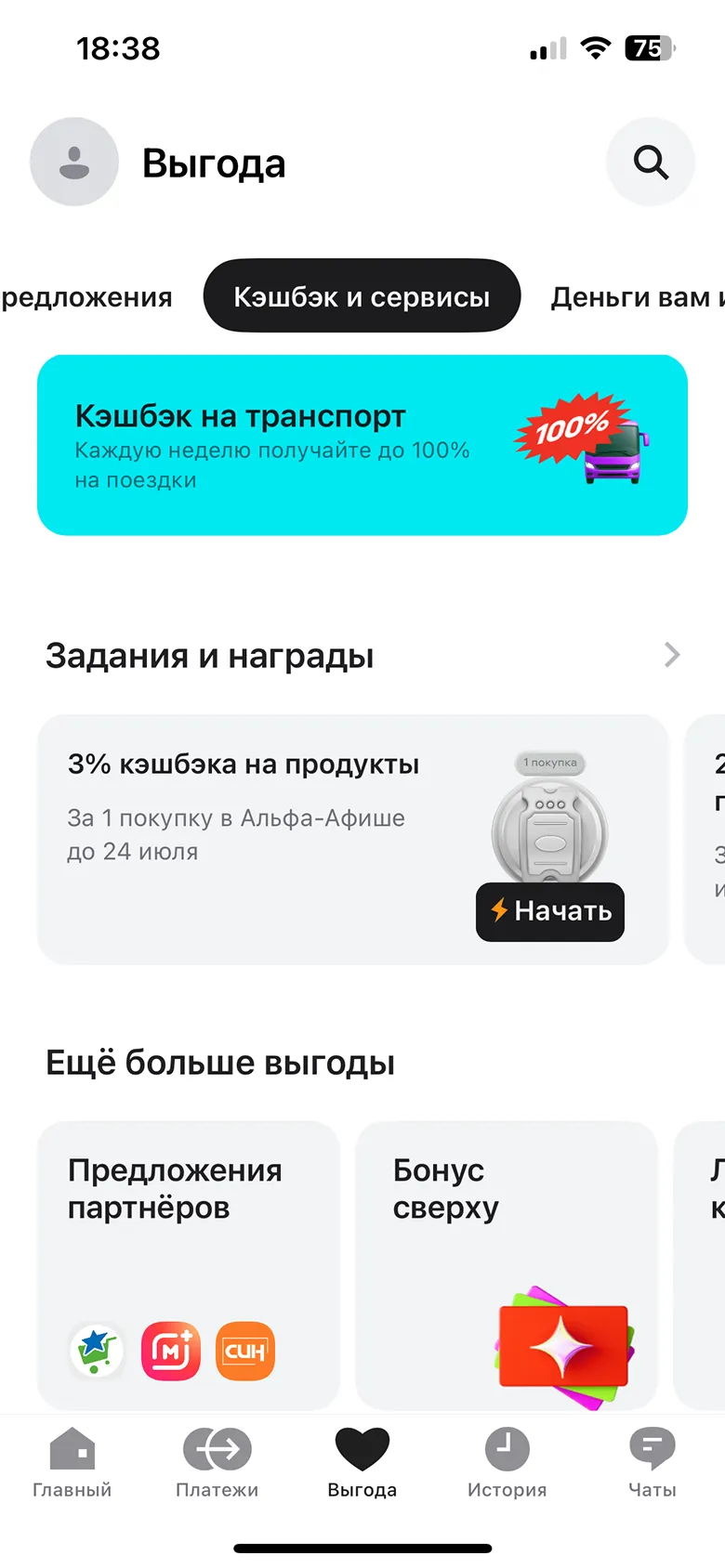
Task: Open the Кэшбэк на транспорт banner
Action: (362, 445)
